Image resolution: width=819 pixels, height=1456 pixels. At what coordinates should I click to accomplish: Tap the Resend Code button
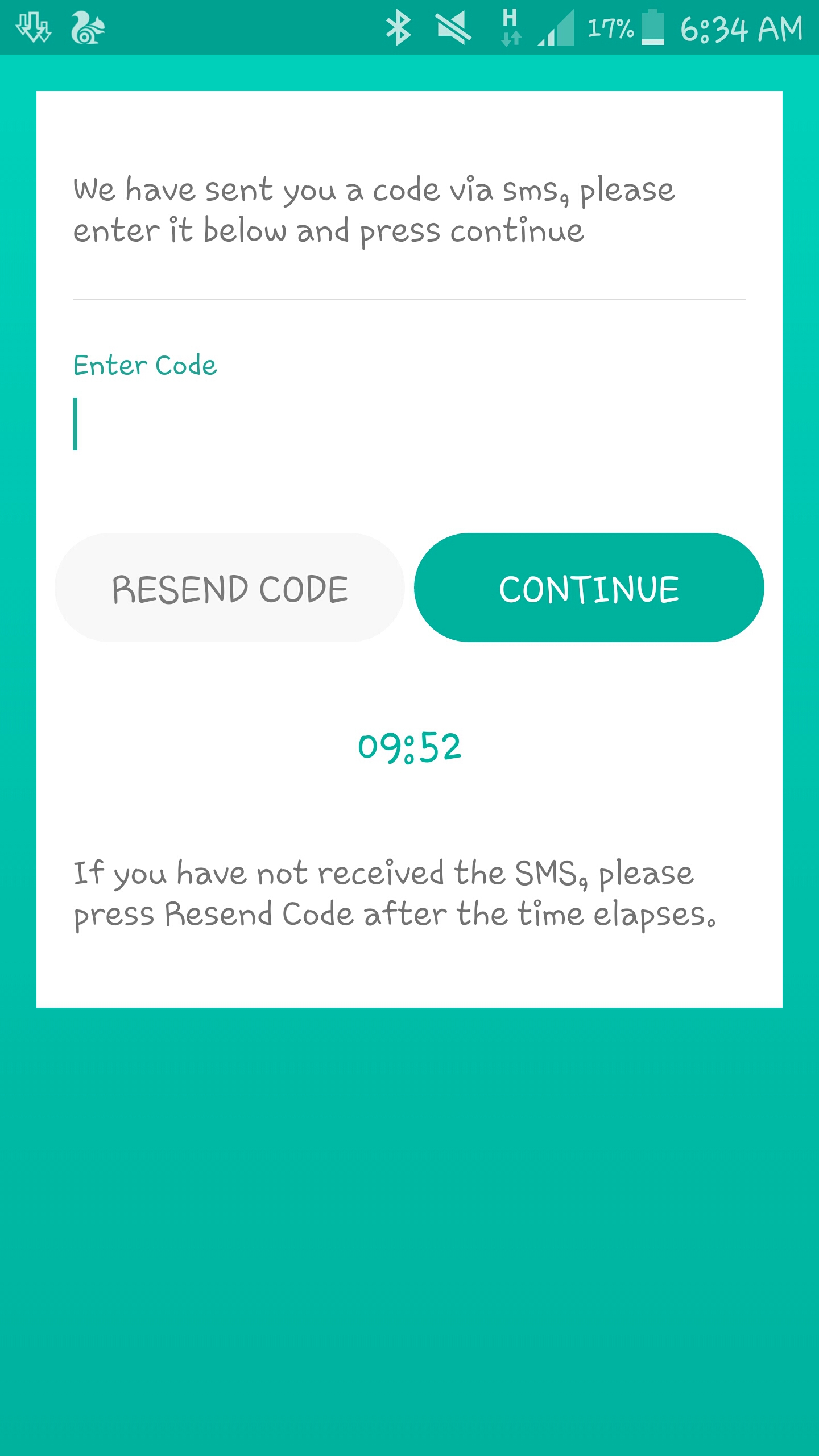click(230, 588)
